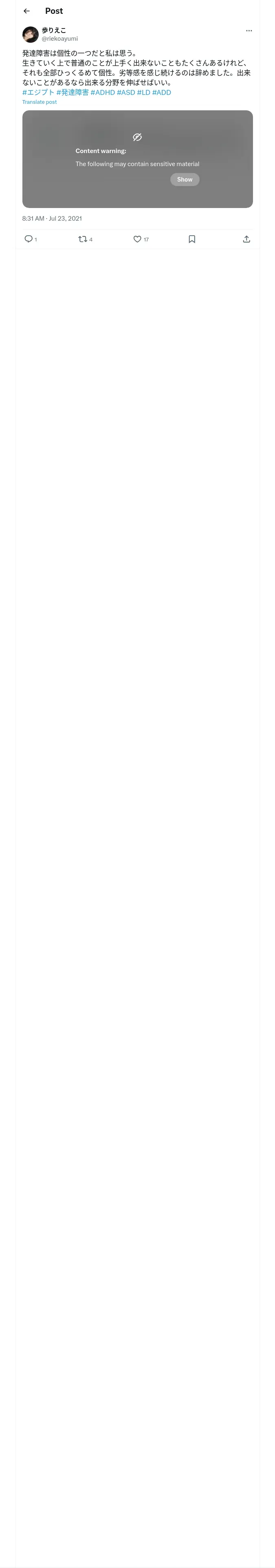Open 歩りえこ's profile picture
This screenshot has width=275, height=1568.
click(31, 34)
